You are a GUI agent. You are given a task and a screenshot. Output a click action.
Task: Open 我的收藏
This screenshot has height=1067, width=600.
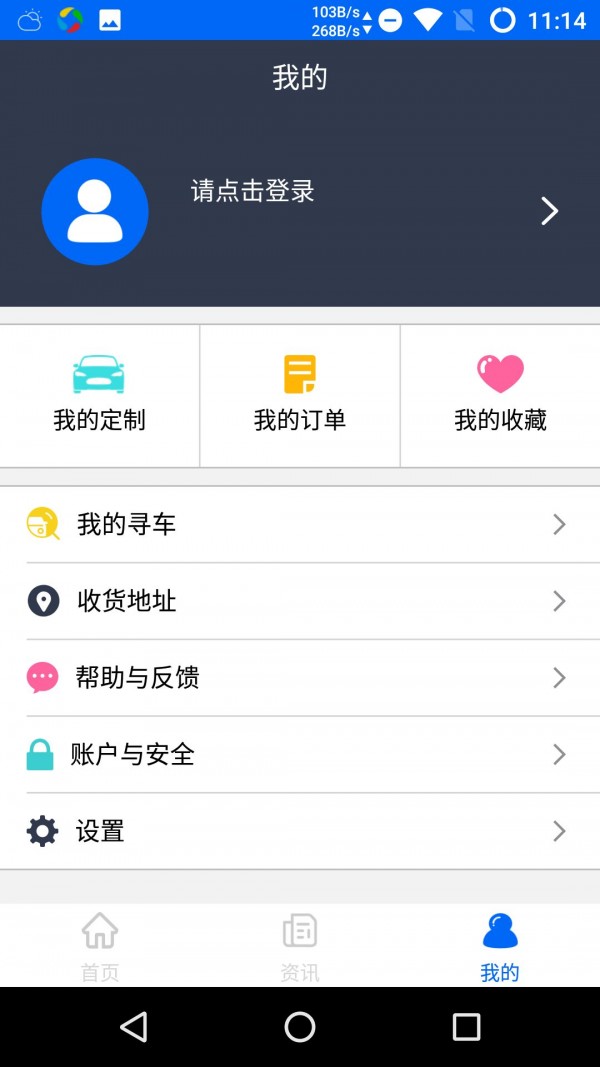500,395
